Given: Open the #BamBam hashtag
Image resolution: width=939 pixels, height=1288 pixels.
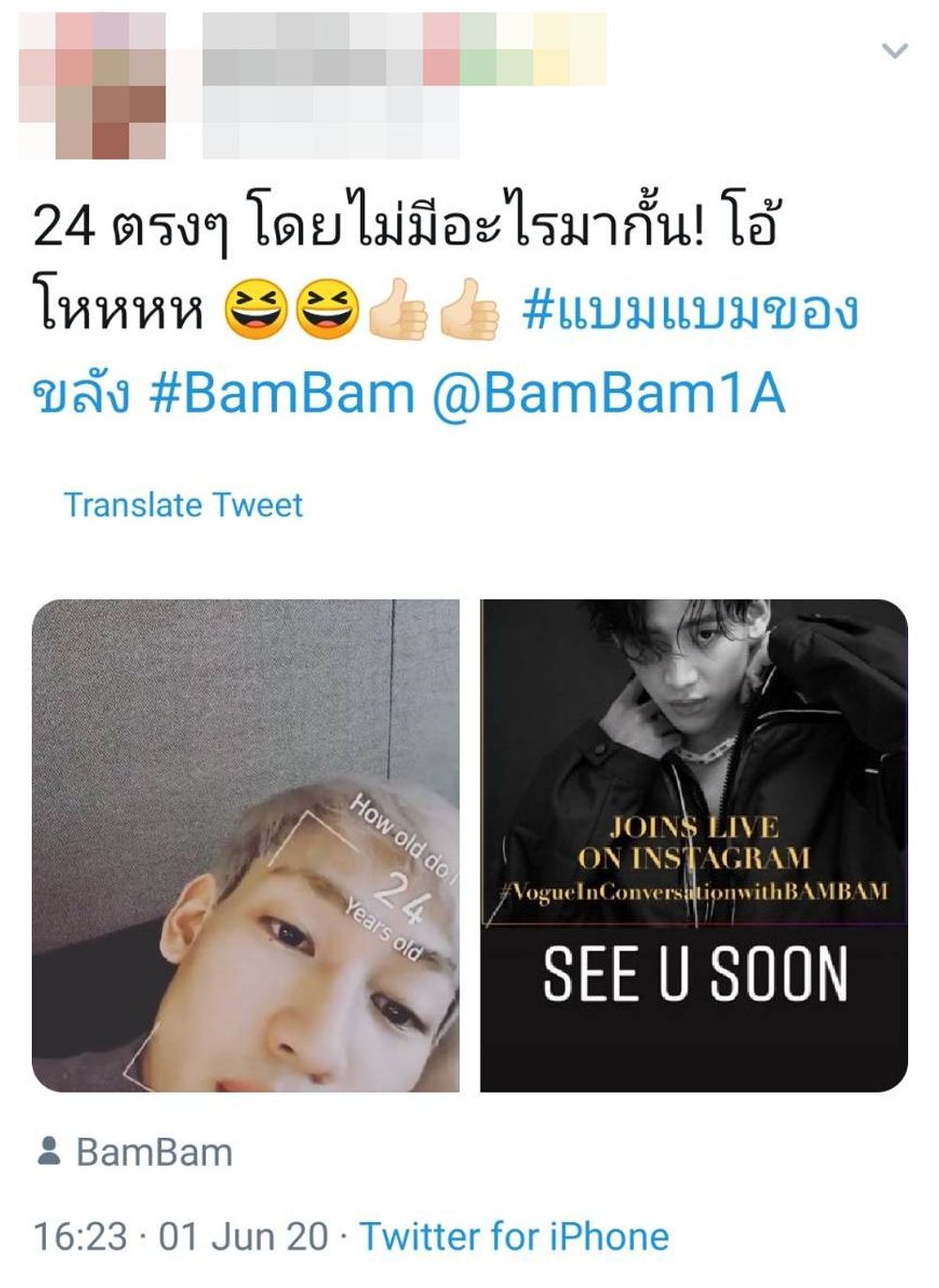Looking at the screenshot, I should tap(282, 393).
